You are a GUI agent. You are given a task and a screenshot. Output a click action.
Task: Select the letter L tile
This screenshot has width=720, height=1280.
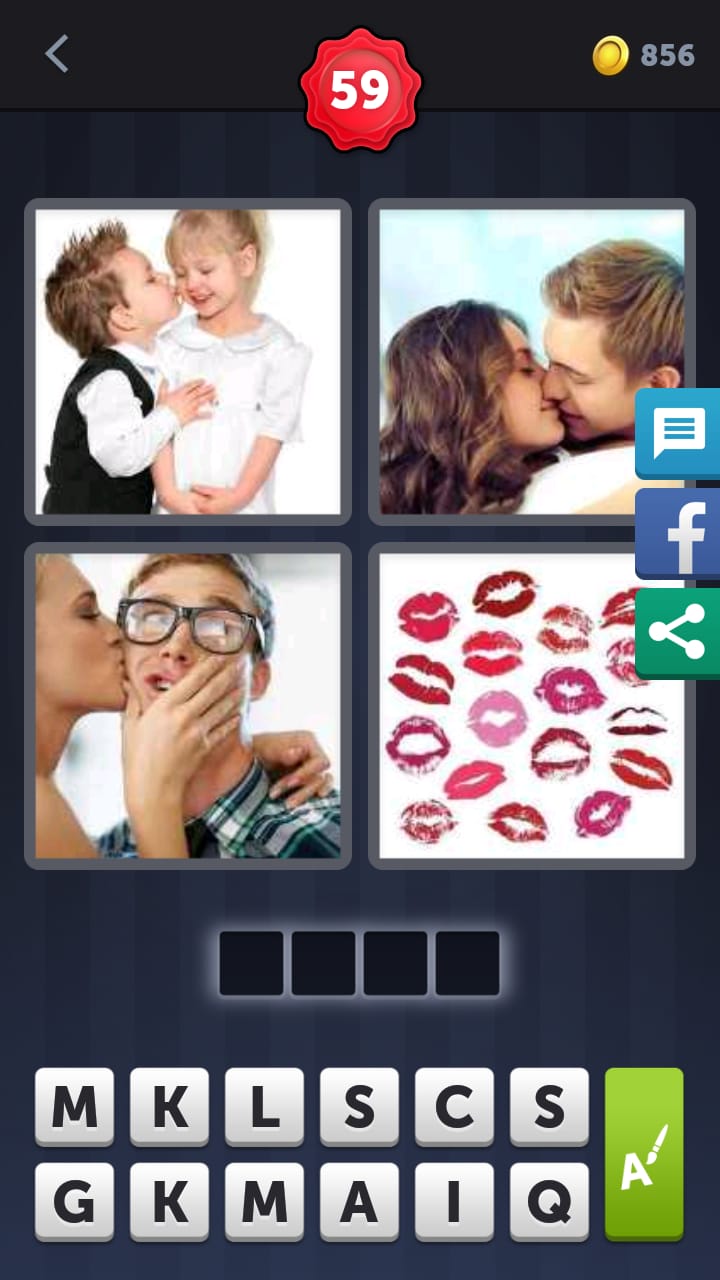click(x=264, y=1106)
